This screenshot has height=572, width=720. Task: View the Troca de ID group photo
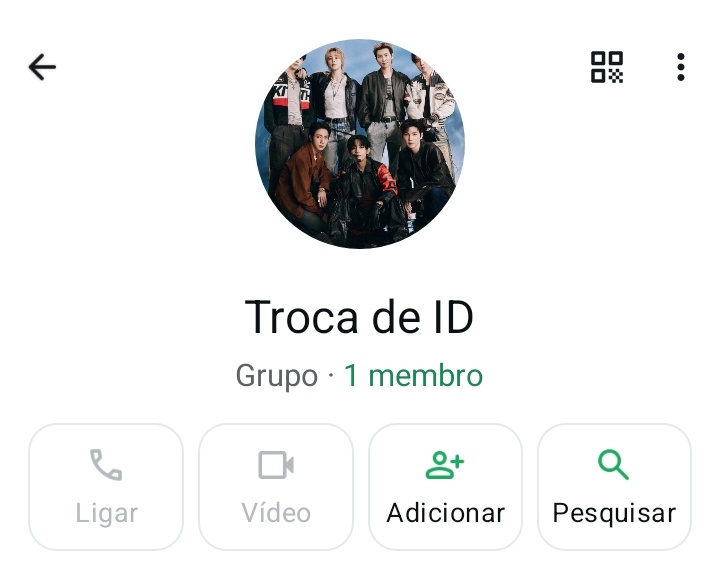coord(360,144)
